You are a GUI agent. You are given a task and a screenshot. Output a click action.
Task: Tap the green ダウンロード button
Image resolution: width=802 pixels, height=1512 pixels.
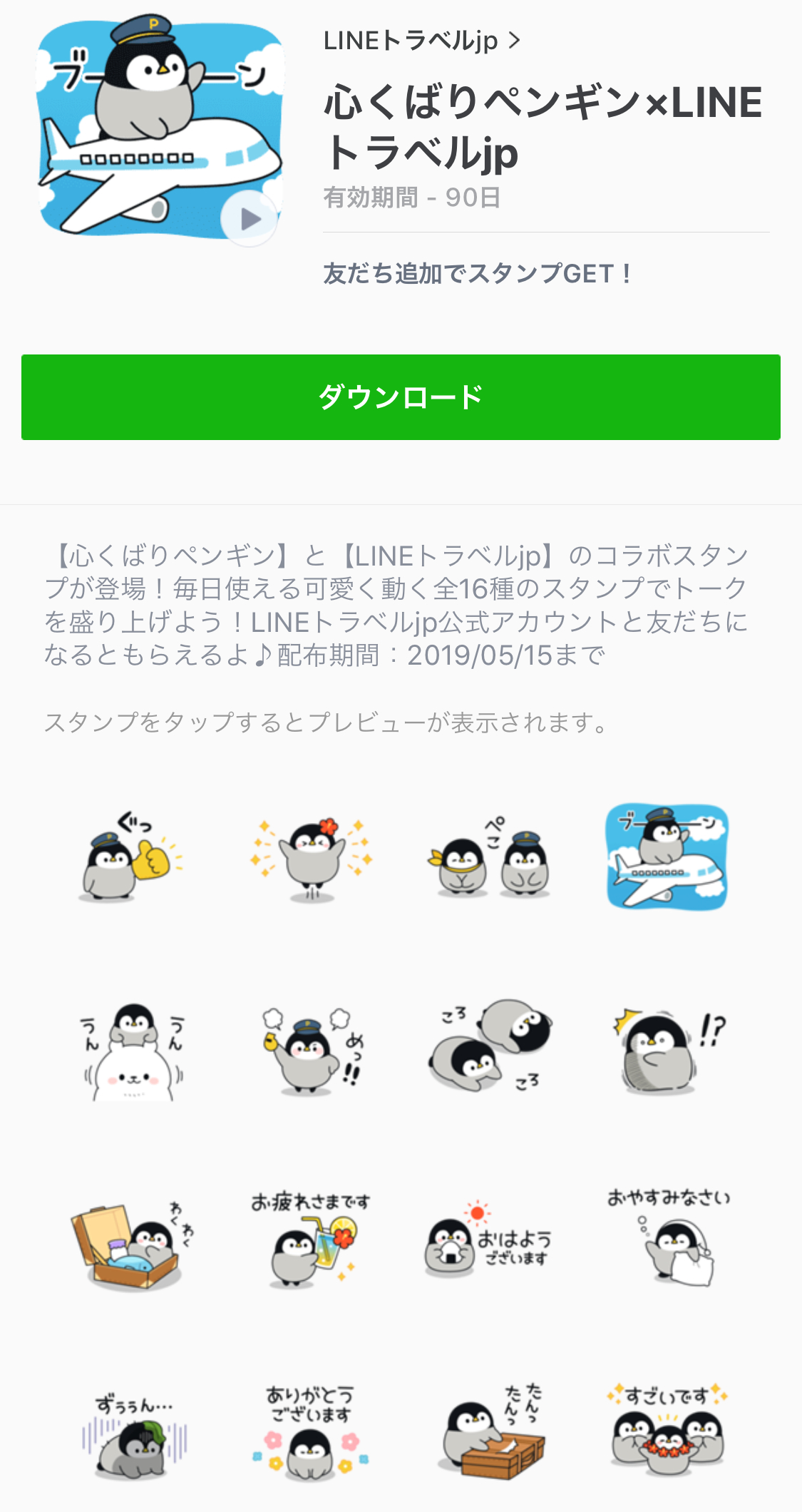(401, 397)
